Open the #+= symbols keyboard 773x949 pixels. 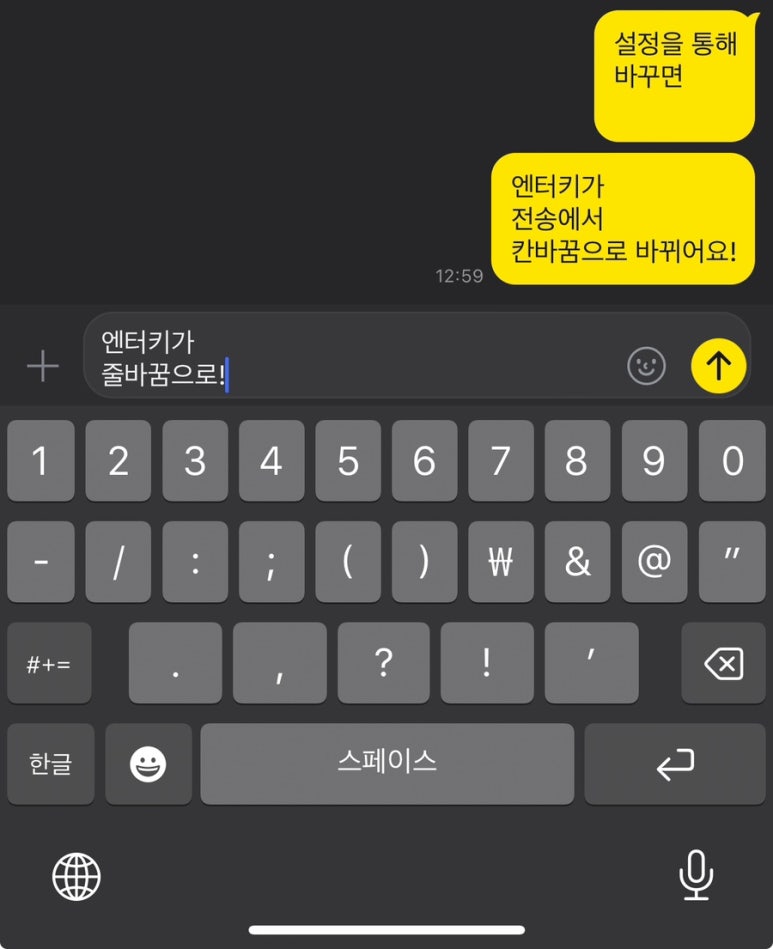(x=49, y=663)
